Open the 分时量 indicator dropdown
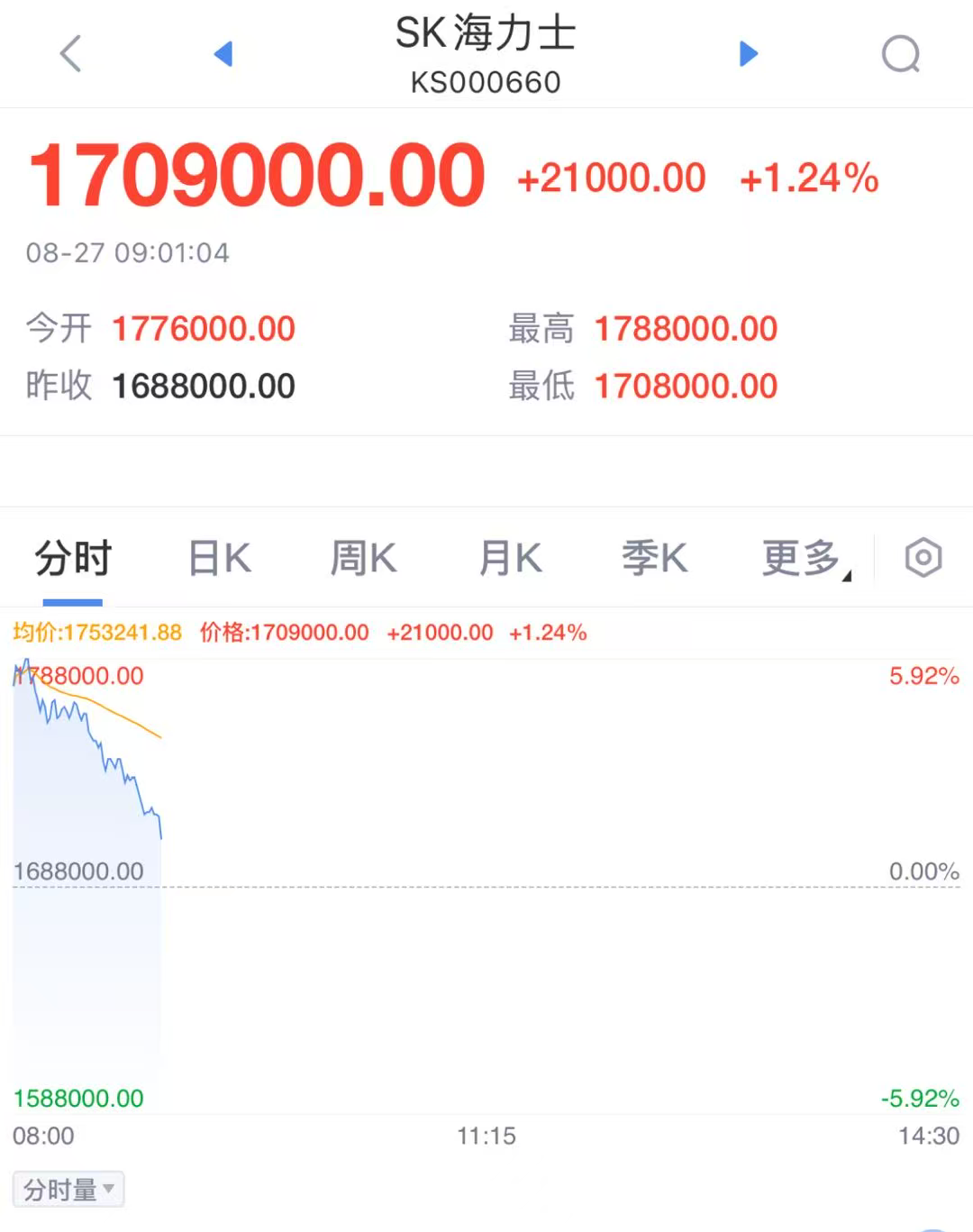 point(68,1190)
